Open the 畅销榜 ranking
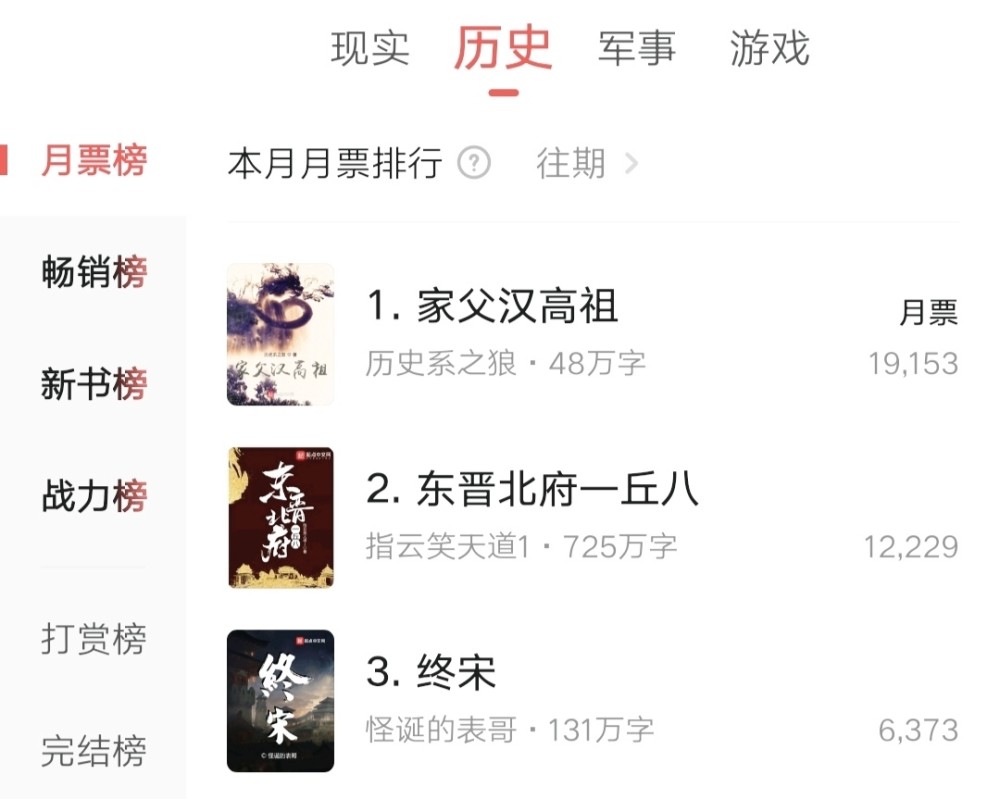 click(x=94, y=272)
